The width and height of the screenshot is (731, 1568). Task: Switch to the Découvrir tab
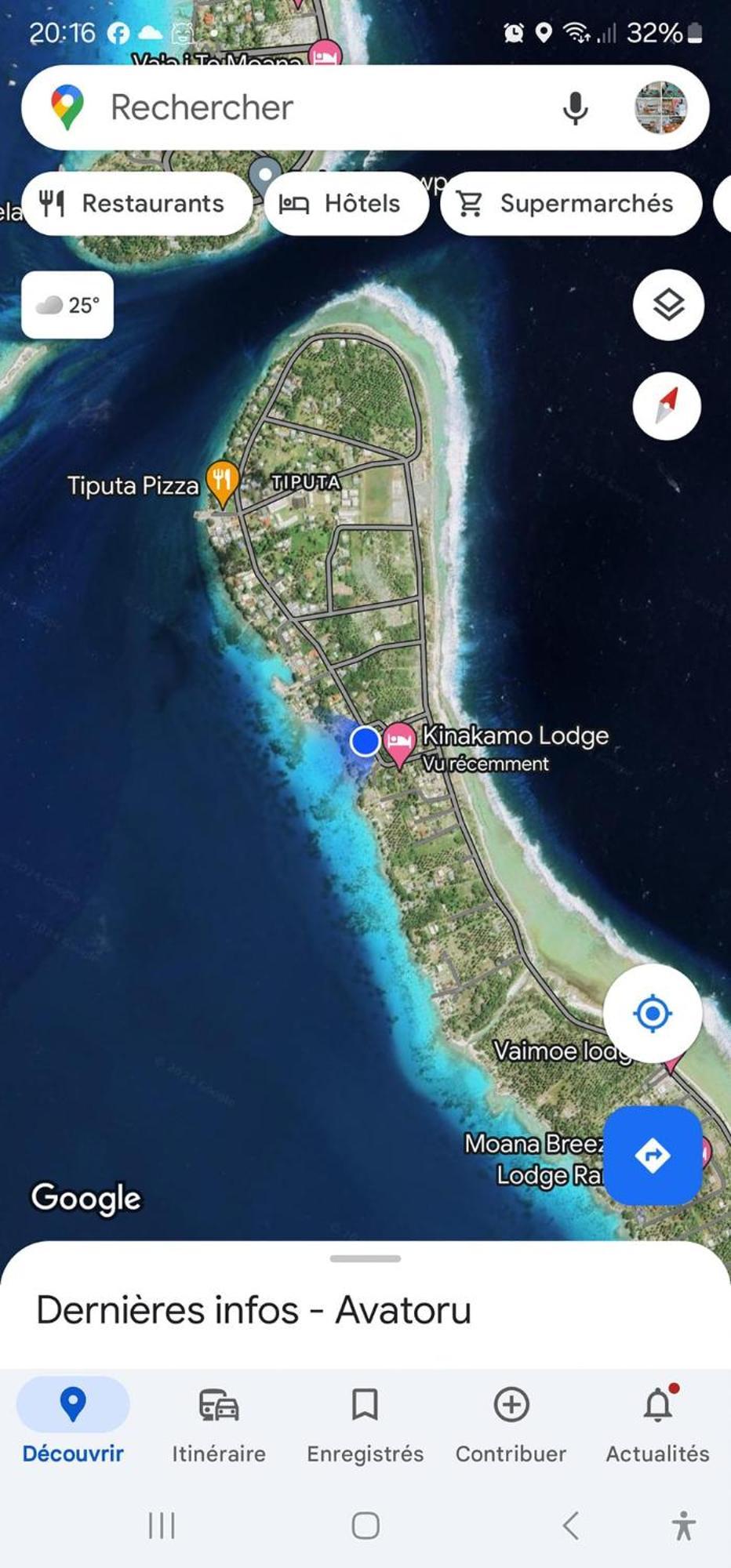[x=73, y=1421]
